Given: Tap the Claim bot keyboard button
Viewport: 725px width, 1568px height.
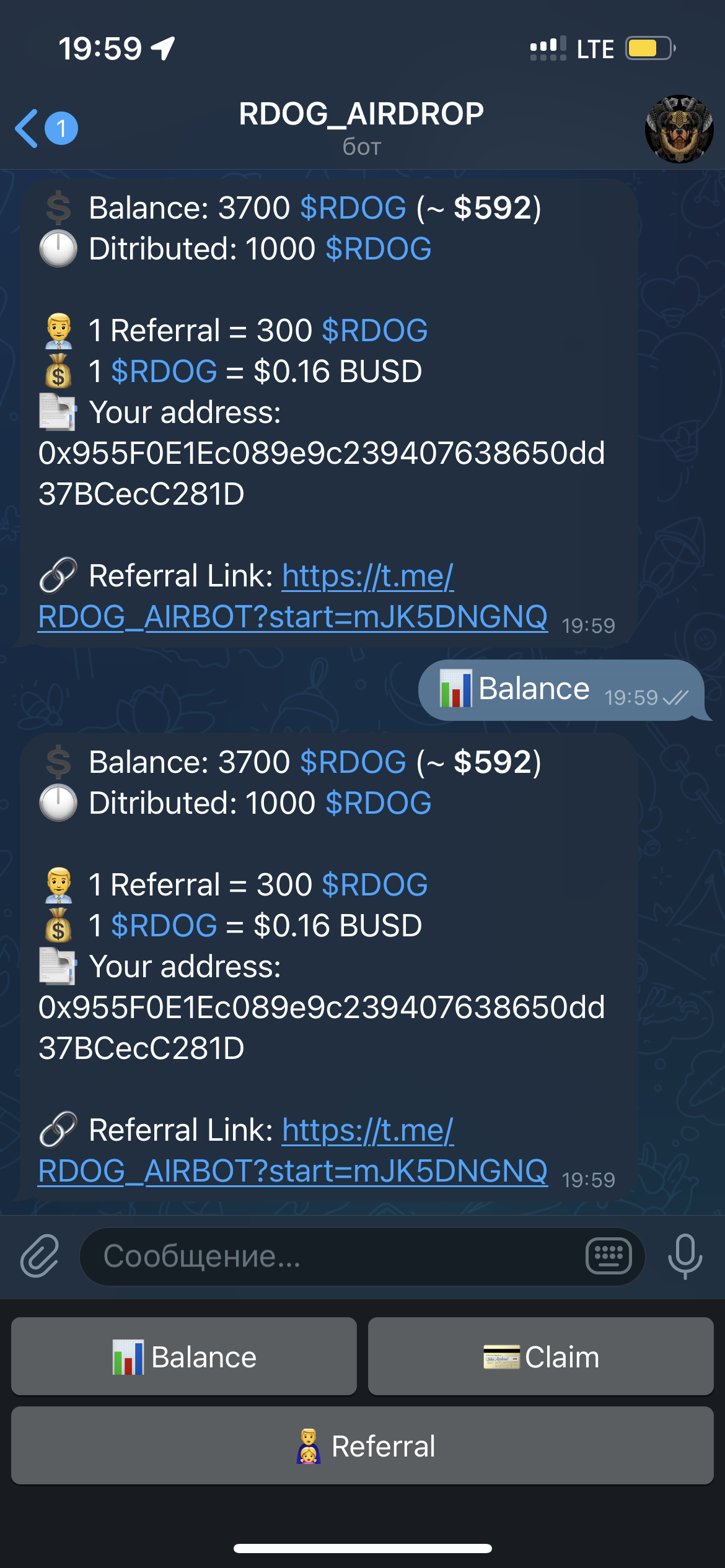Looking at the screenshot, I should pyautogui.click(x=540, y=1356).
